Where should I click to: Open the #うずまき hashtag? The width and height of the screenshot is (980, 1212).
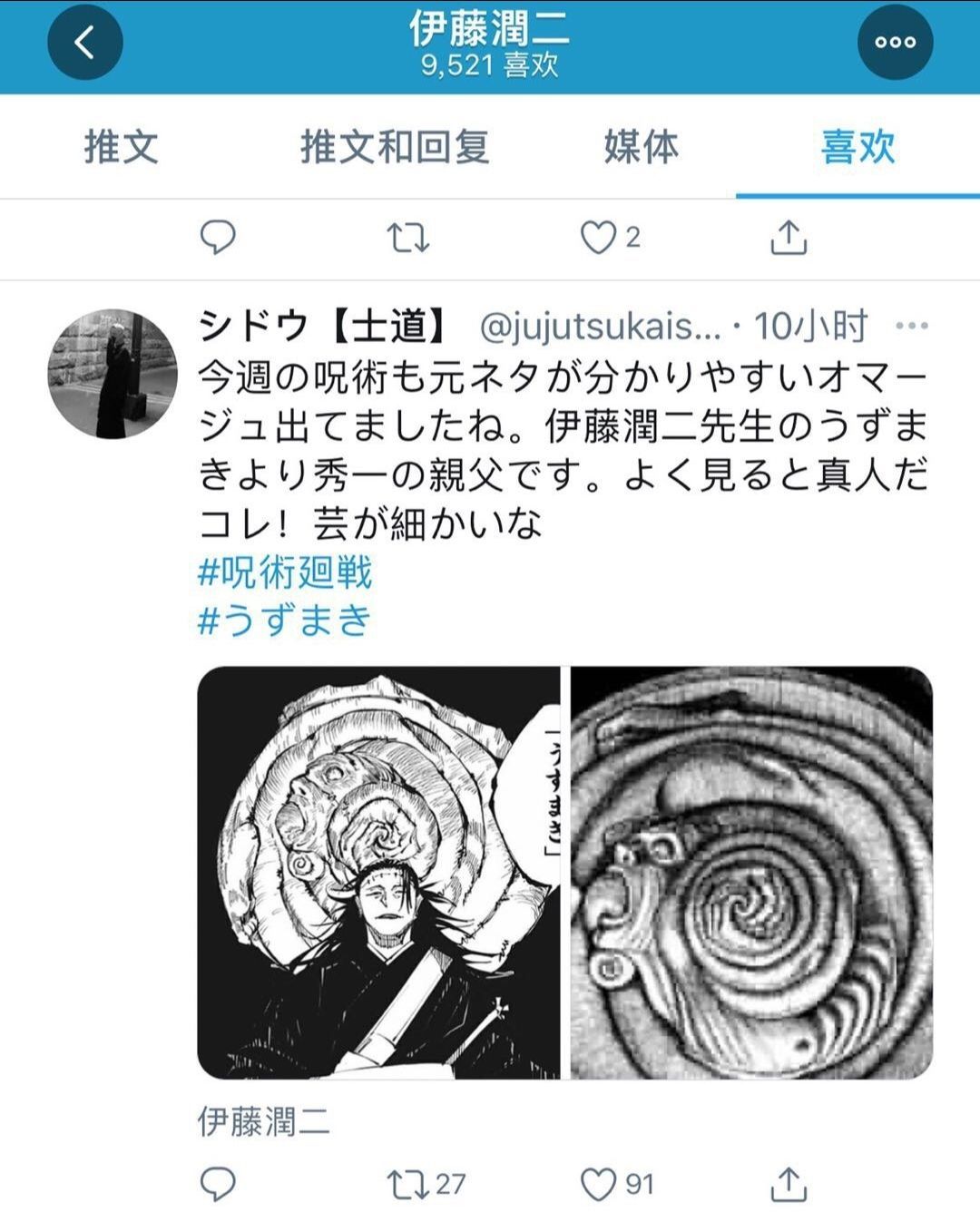click(x=285, y=621)
